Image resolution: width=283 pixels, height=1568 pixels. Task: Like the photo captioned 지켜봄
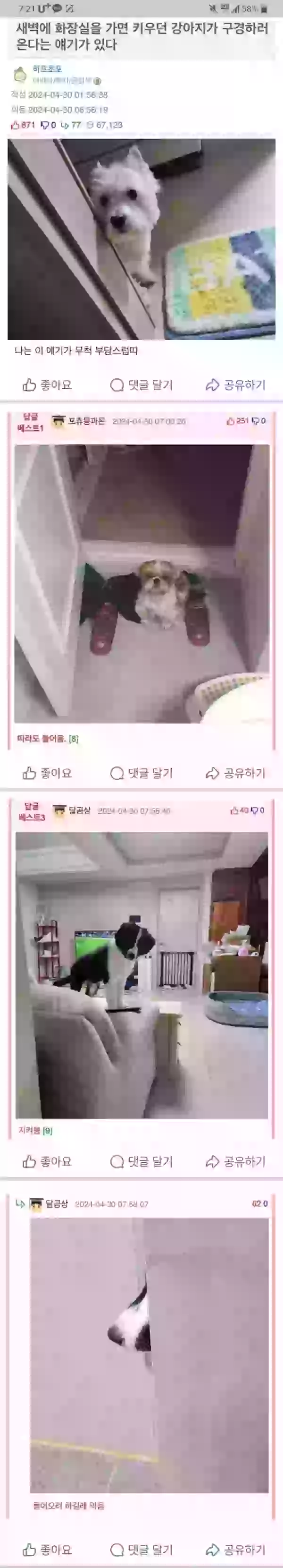click(x=47, y=1161)
